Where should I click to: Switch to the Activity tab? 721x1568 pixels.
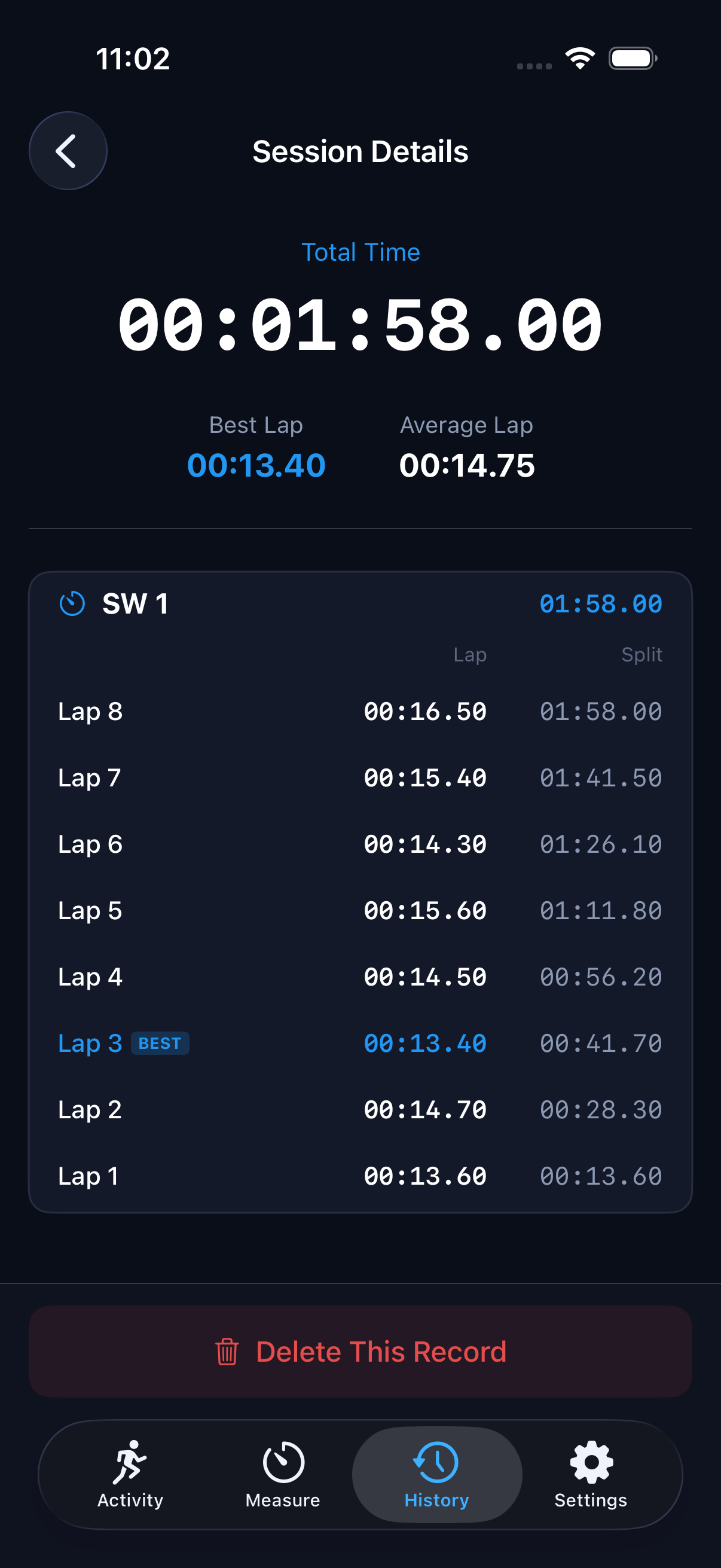(130, 1474)
